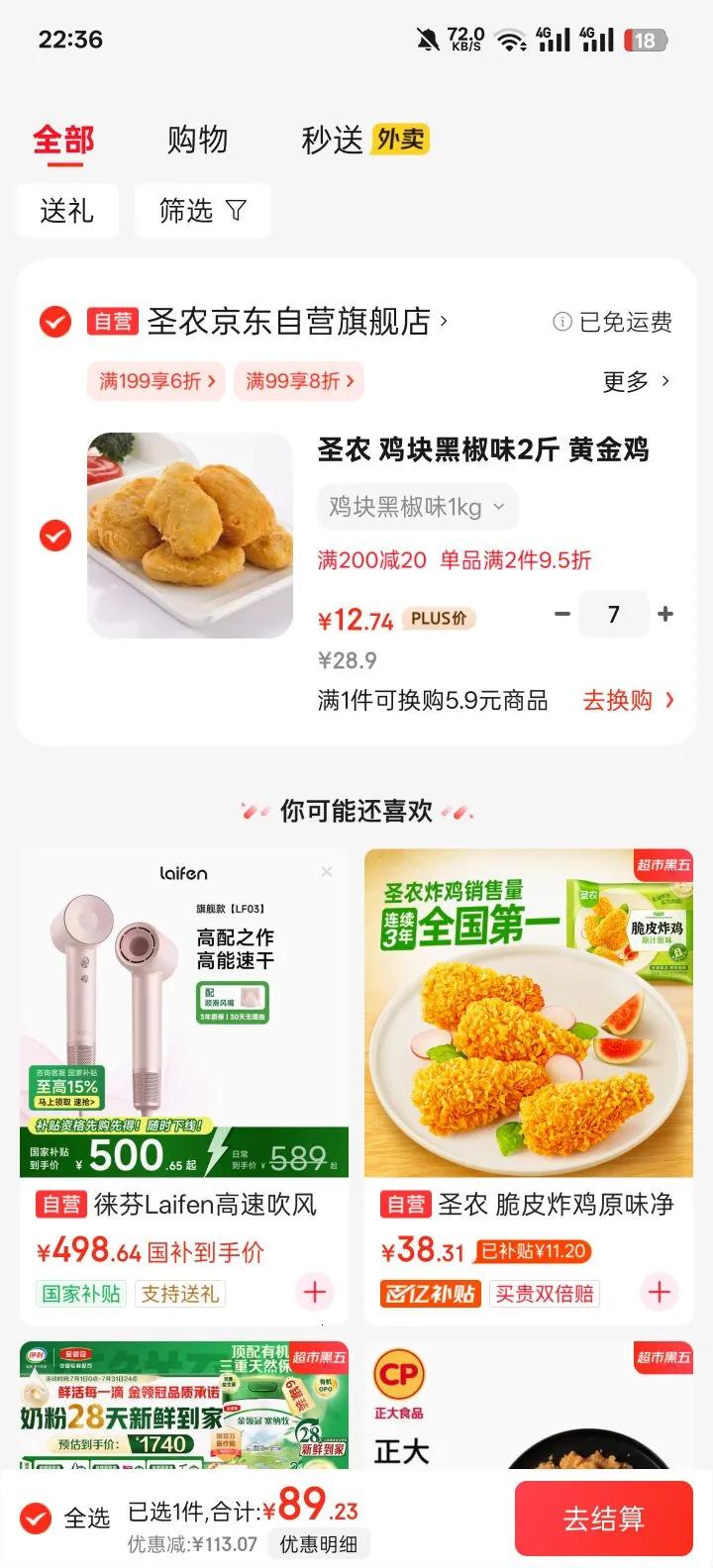Tap the PLUS价 price badge
The width and height of the screenshot is (713, 1568).
pyautogui.click(x=439, y=617)
